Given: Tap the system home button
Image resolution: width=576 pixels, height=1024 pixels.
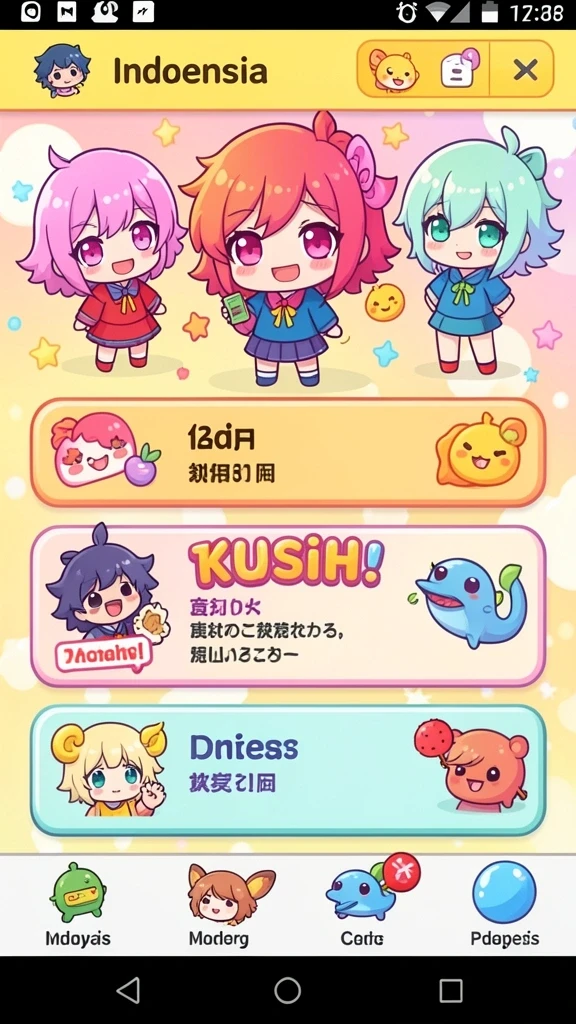Looking at the screenshot, I should [287, 990].
